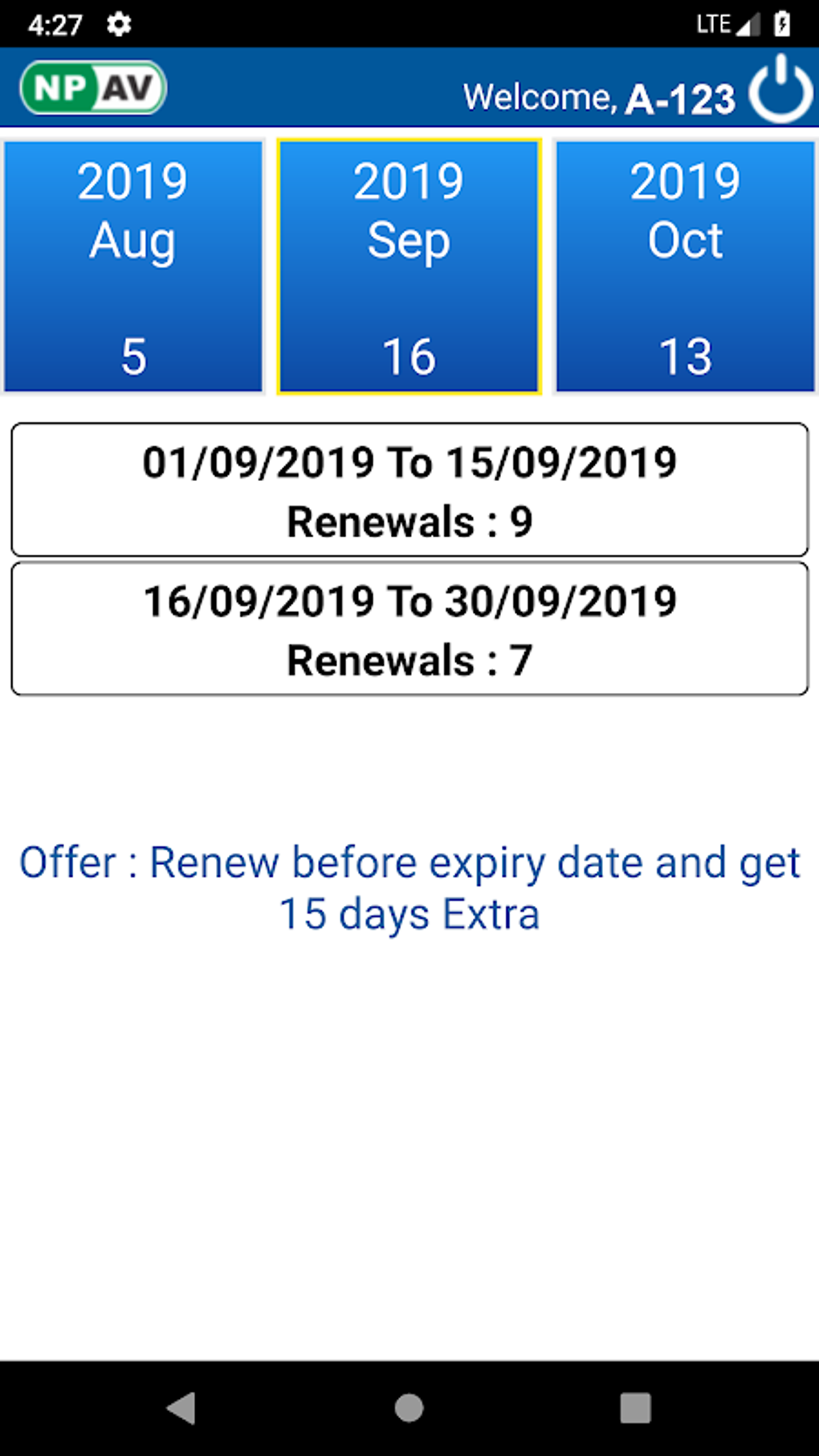Tap the Renewals : 7 label
The height and width of the screenshot is (1456, 819).
point(409,660)
